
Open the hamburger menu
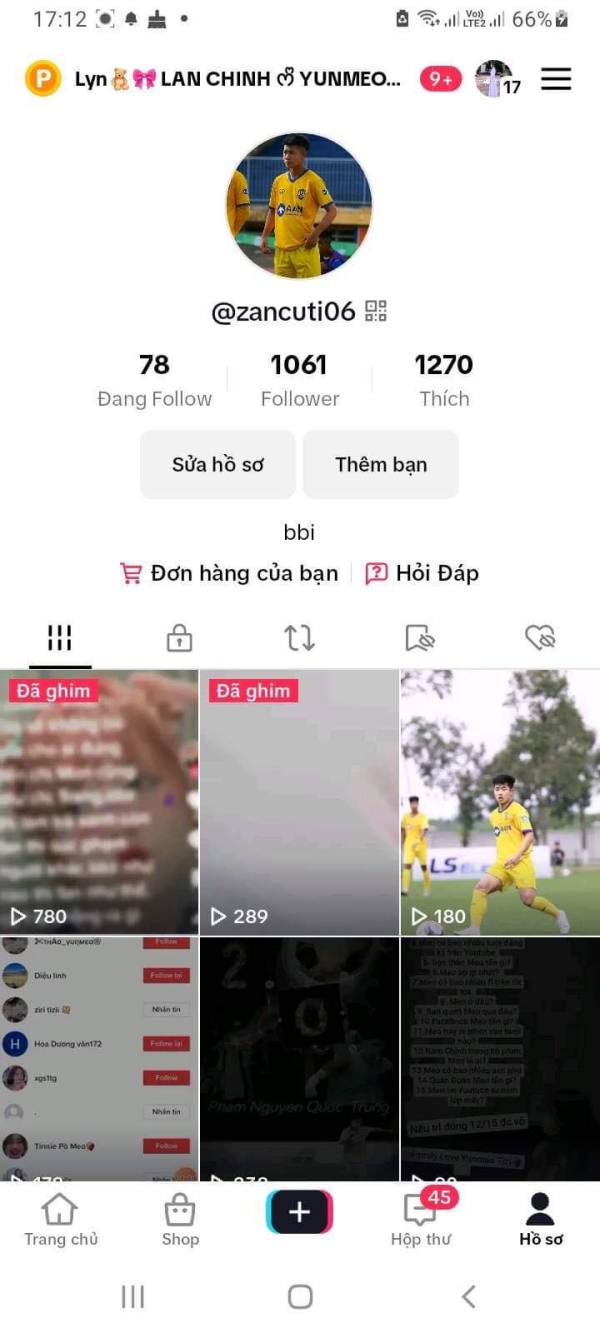[556, 79]
